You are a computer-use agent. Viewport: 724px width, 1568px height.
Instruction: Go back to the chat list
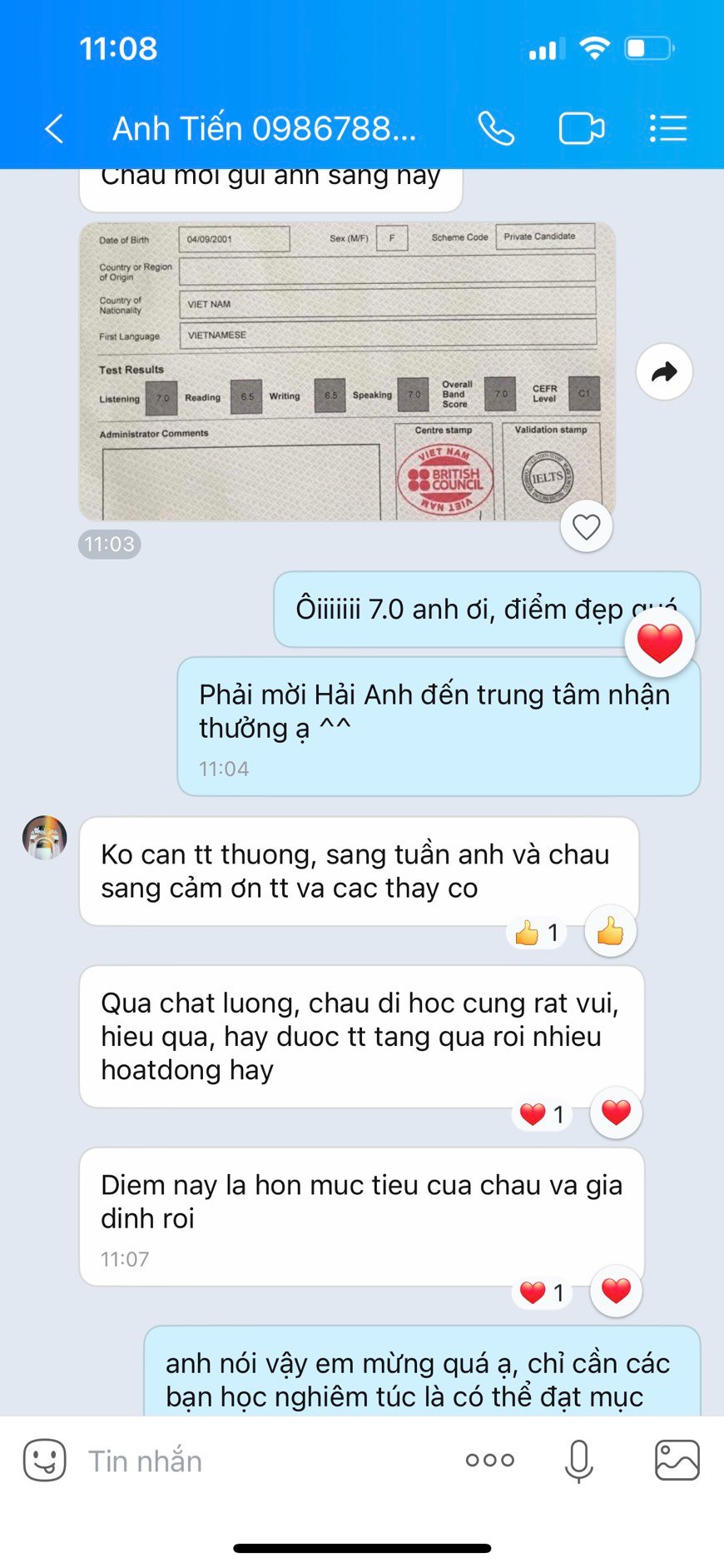click(x=55, y=129)
